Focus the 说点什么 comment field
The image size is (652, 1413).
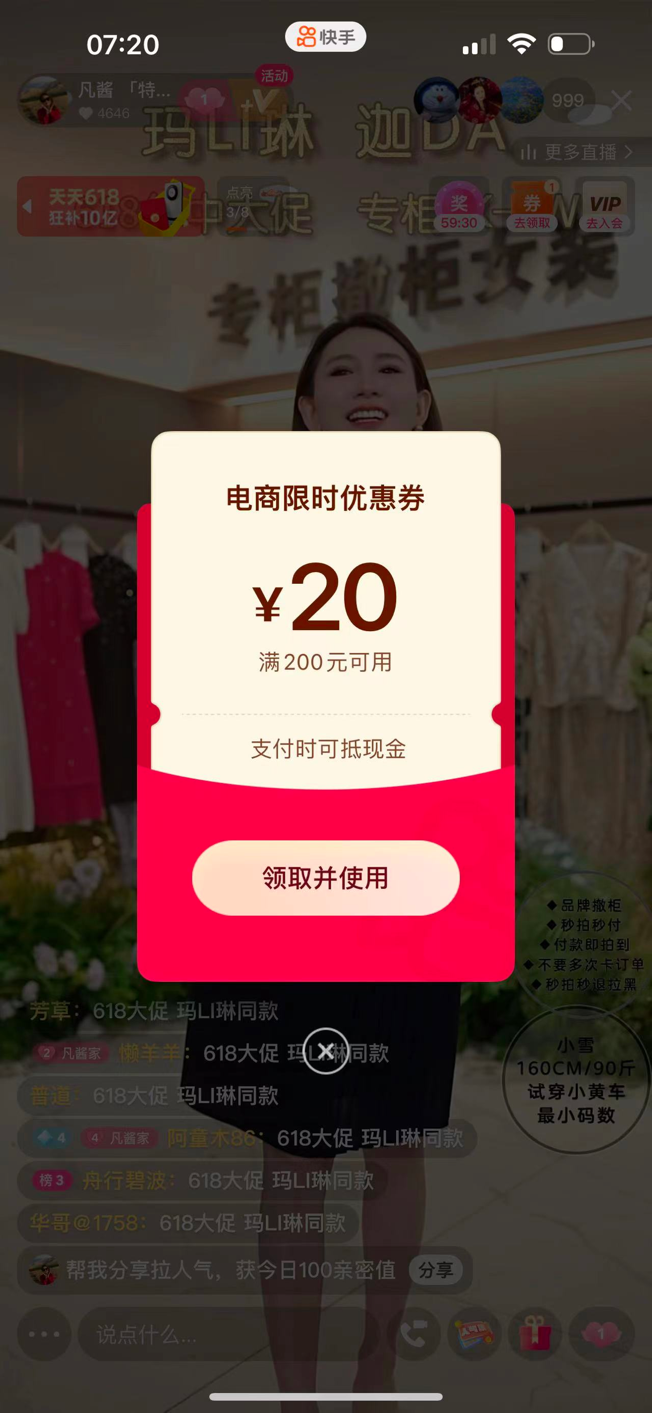pos(225,1334)
